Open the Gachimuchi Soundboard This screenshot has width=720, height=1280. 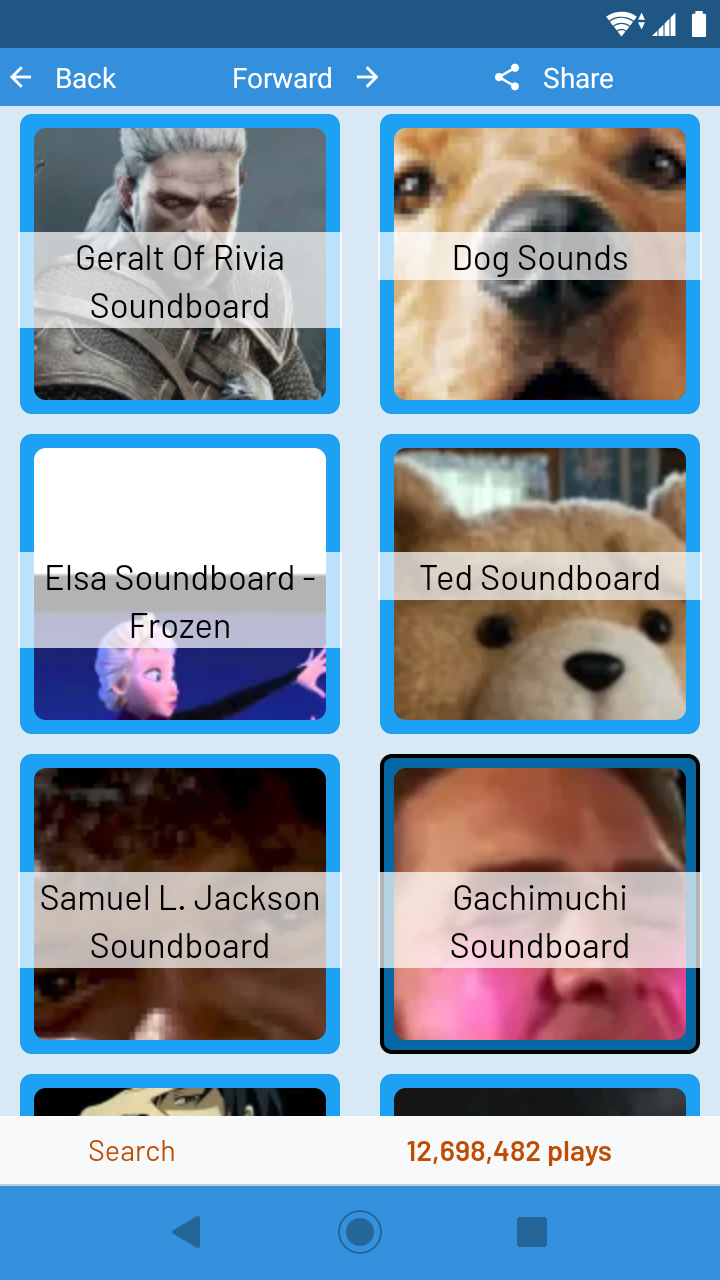(540, 903)
